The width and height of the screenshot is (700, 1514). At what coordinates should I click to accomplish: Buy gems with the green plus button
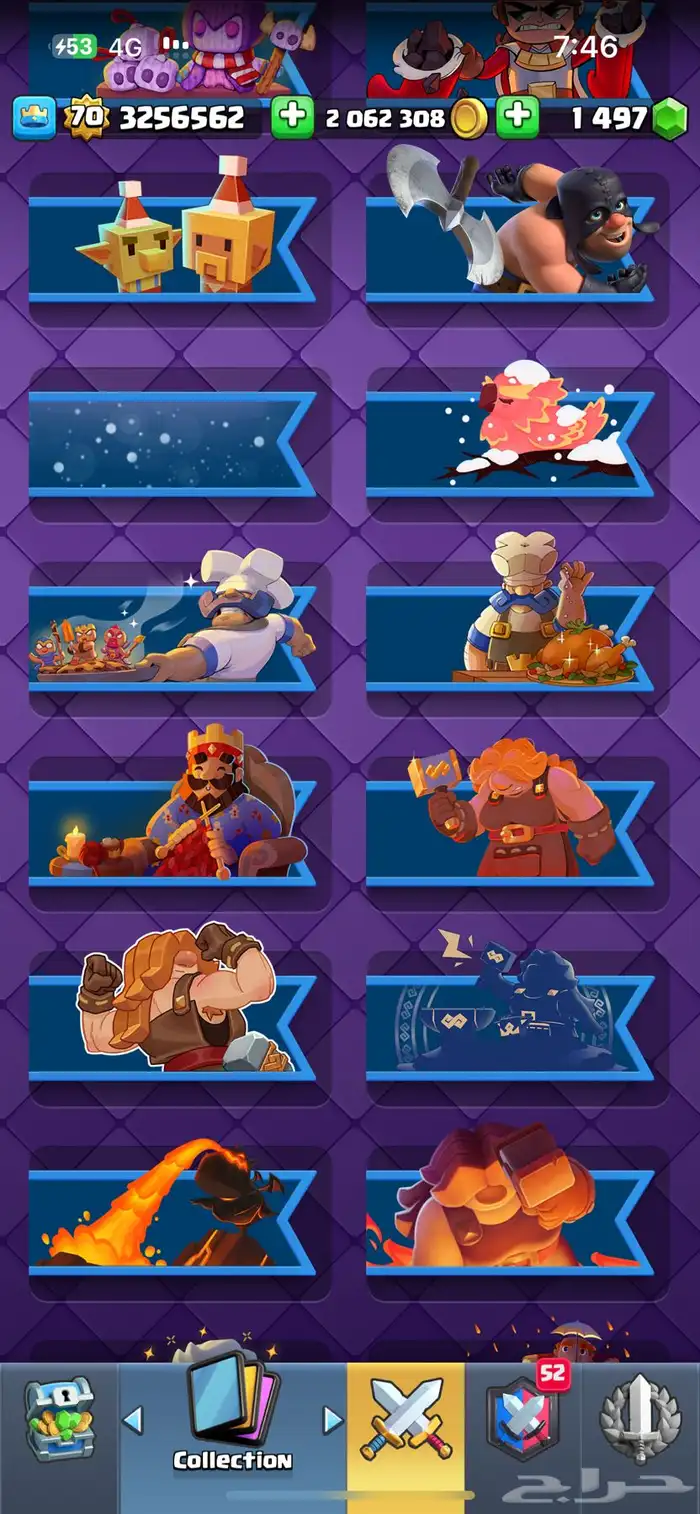click(518, 118)
